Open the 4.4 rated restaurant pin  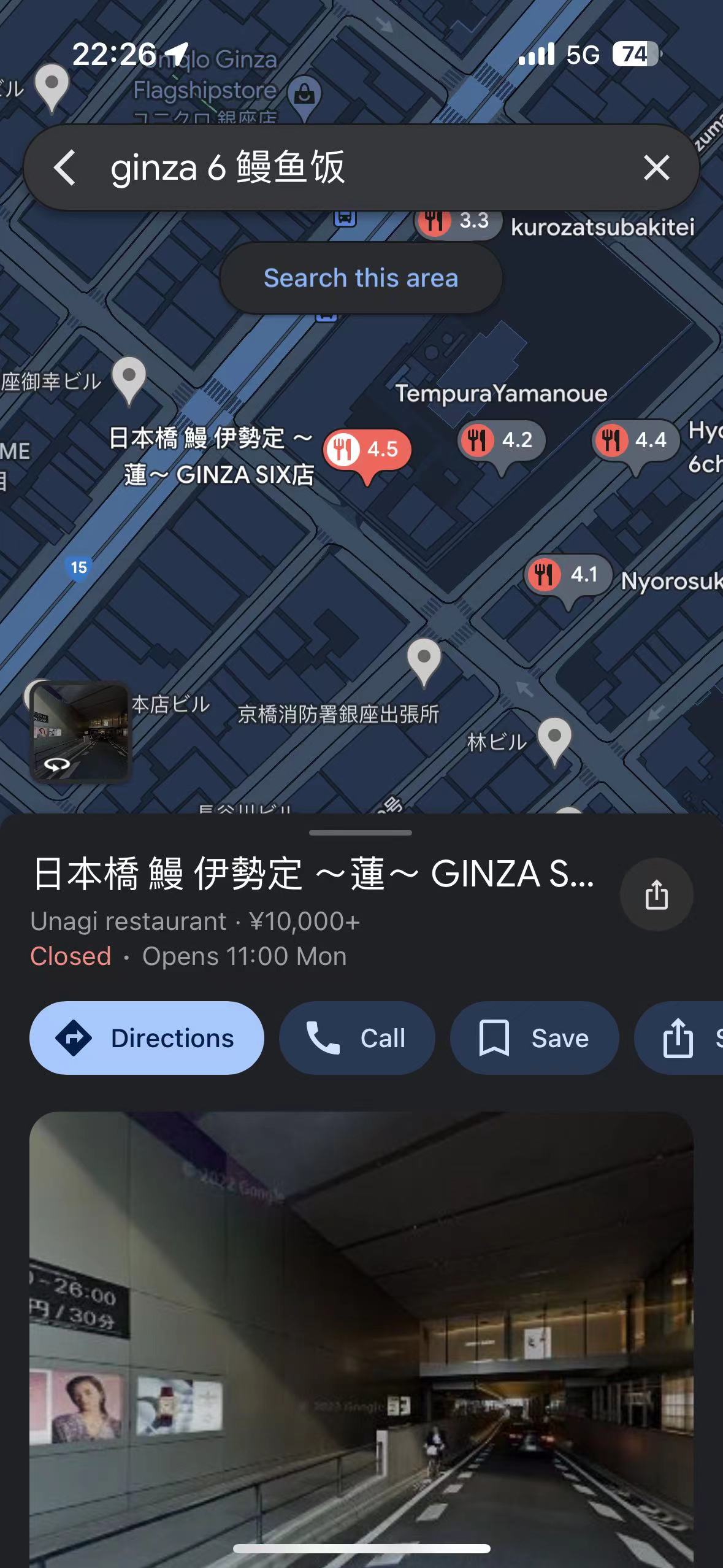(x=635, y=441)
